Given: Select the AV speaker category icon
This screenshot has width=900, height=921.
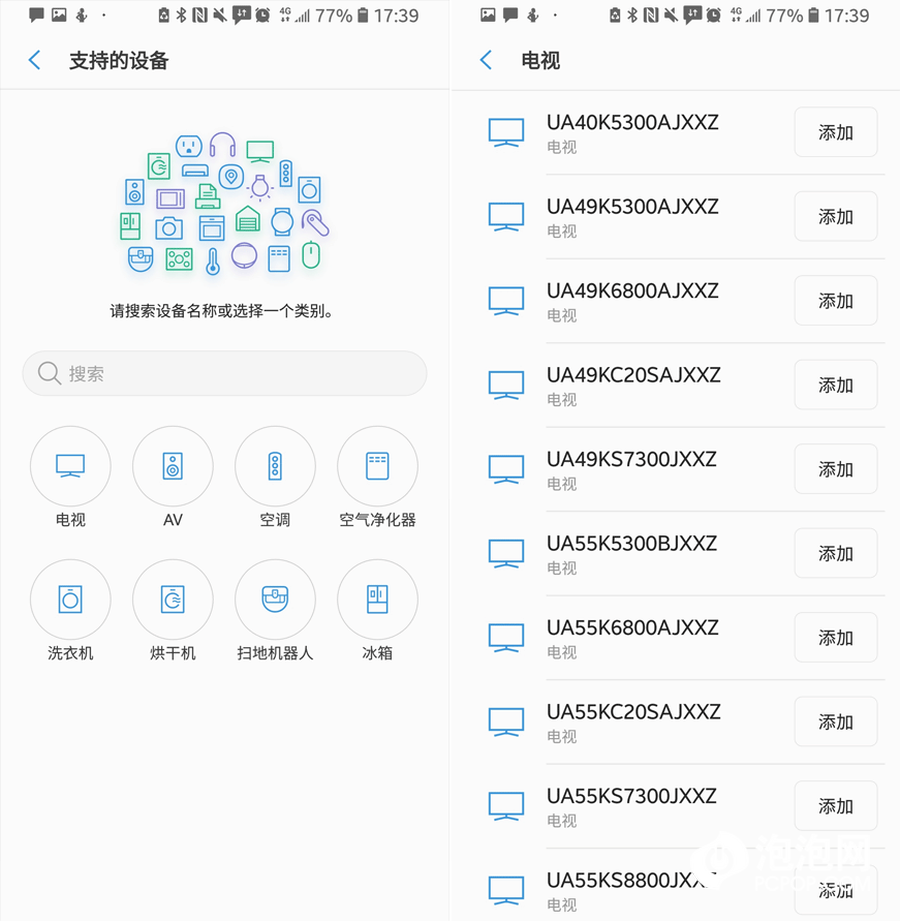Looking at the screenshot, I should [172, 466].
